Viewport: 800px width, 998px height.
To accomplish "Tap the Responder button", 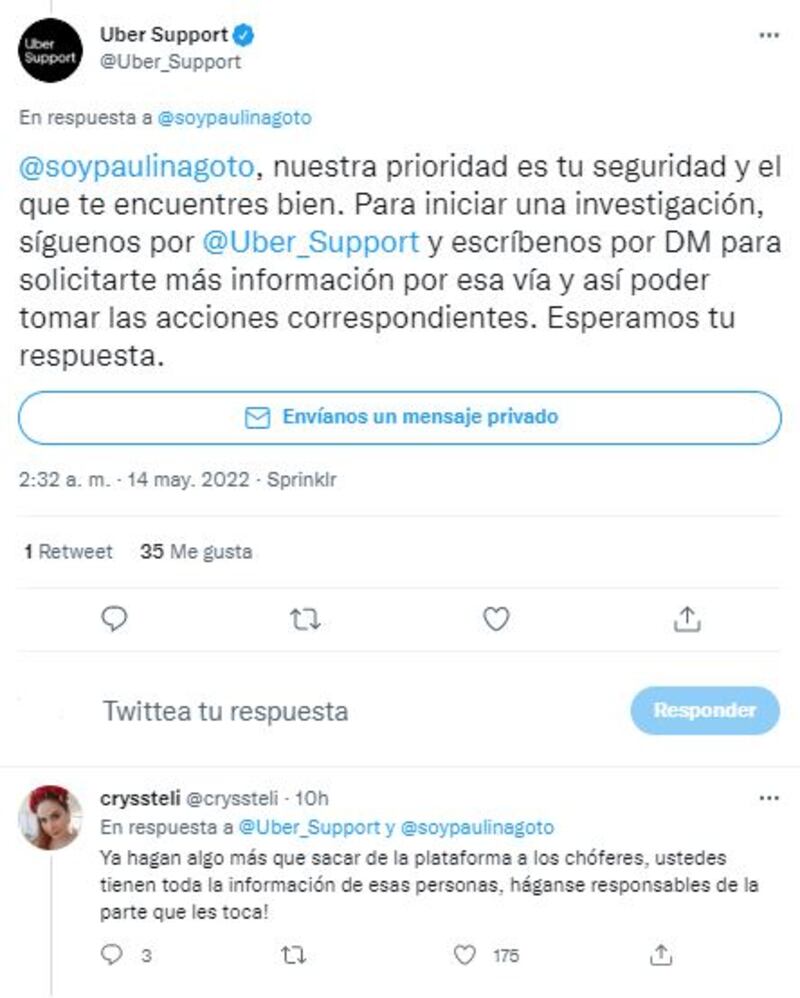I will pos(705,711).
